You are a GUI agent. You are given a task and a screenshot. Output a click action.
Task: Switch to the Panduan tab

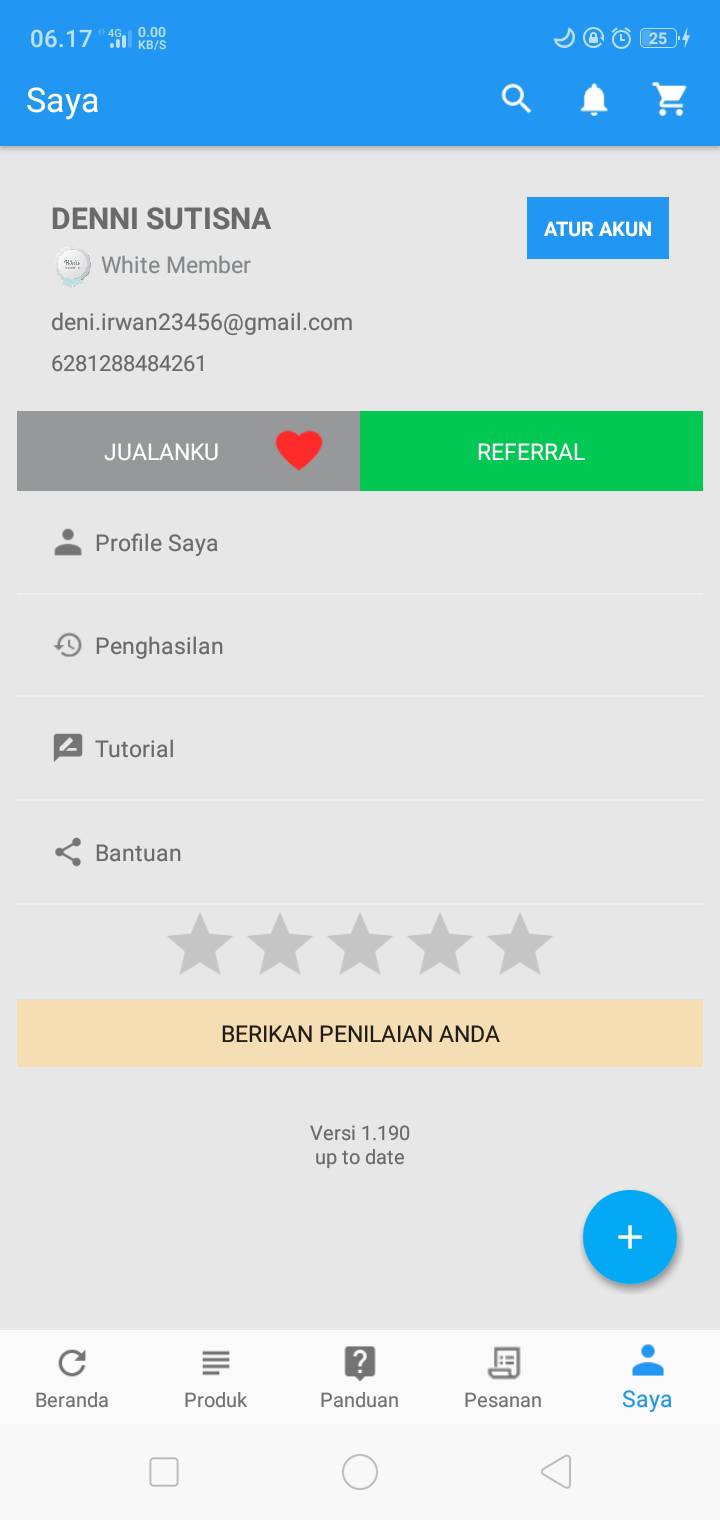pos(360,1377)
